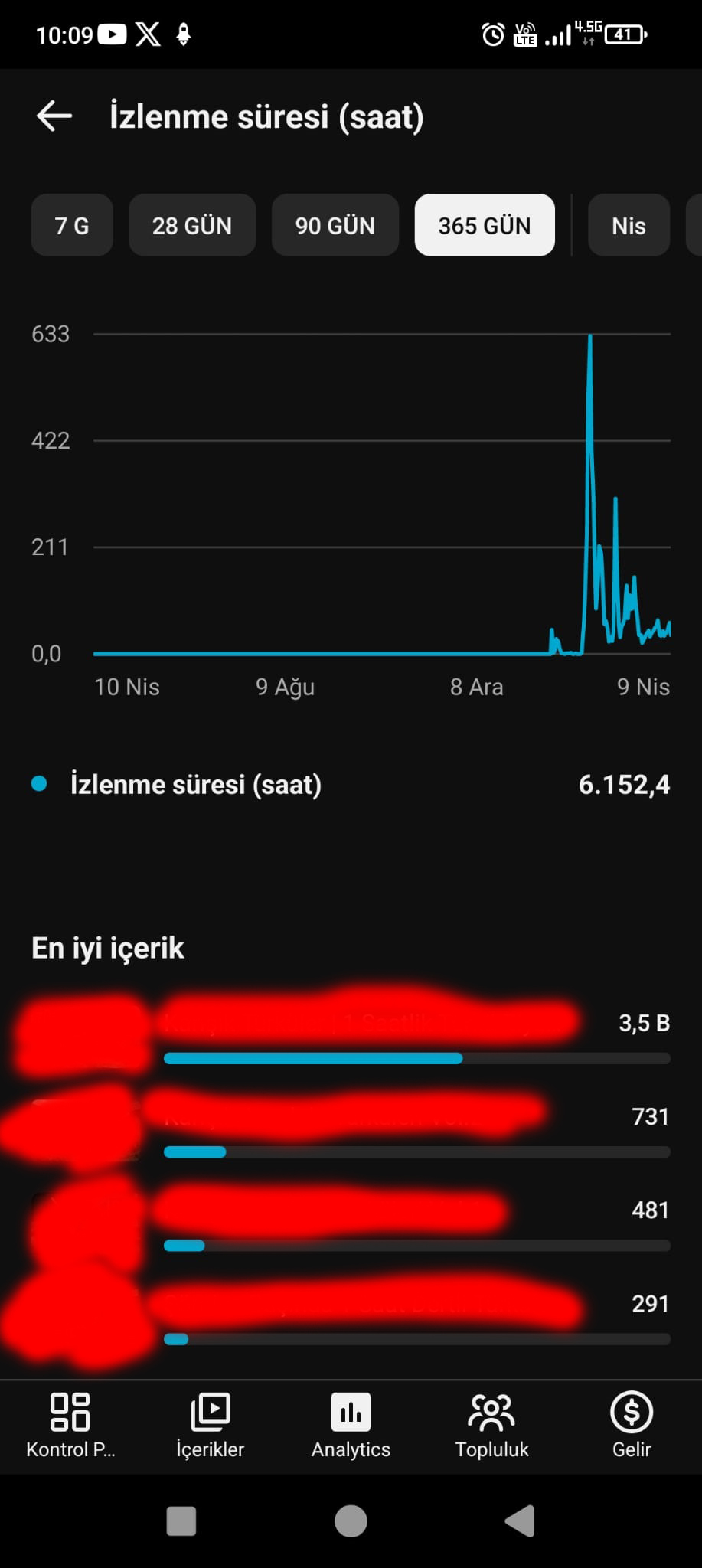Tap the Nis month chip
Image resolution: width=702 pixels, height=1568 pixels.
(629, 225)
